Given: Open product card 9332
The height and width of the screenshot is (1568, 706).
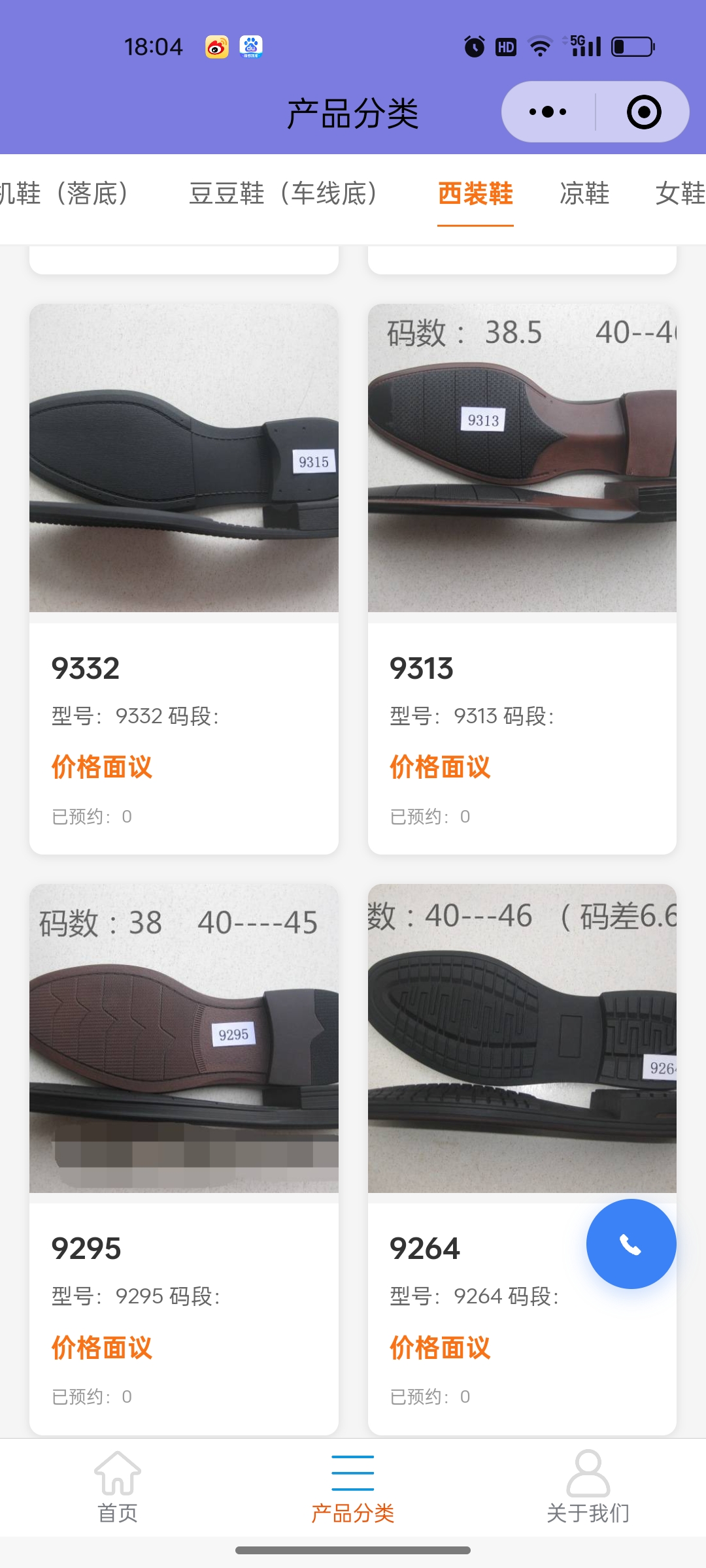Looking at the screenshot, I should 184,578.
